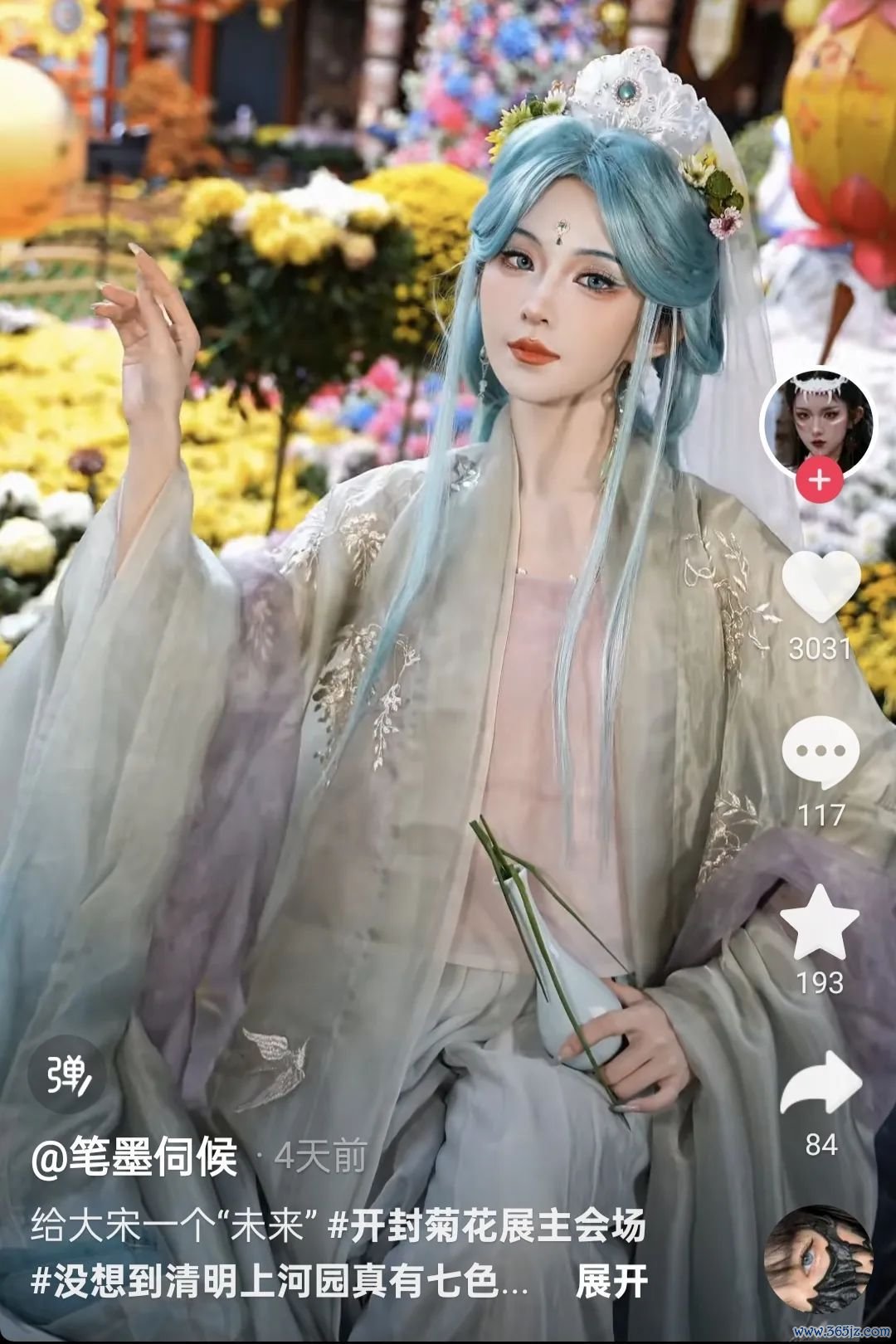Follow the creator with the plus button
896x1344 pixels.
click(x=820, y=480)
